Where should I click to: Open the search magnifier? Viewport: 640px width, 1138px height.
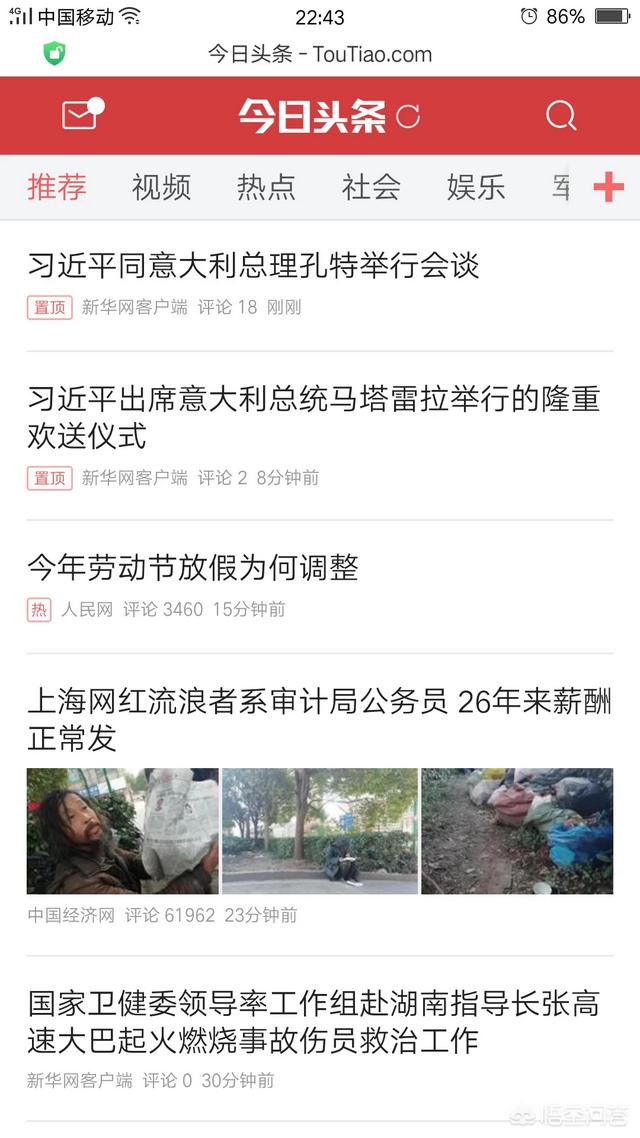pos(561,116)
